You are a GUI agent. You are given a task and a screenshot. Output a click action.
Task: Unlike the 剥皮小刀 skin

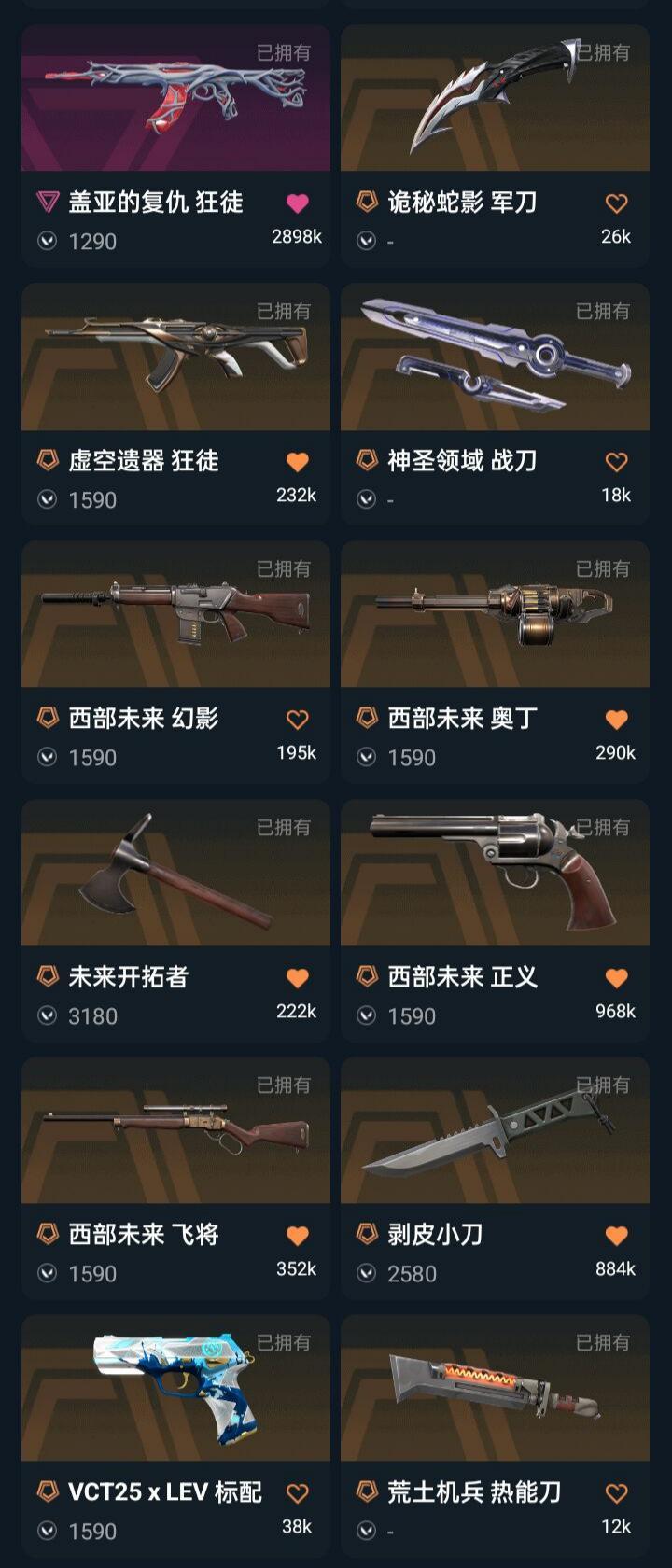tap(616, 1235)
